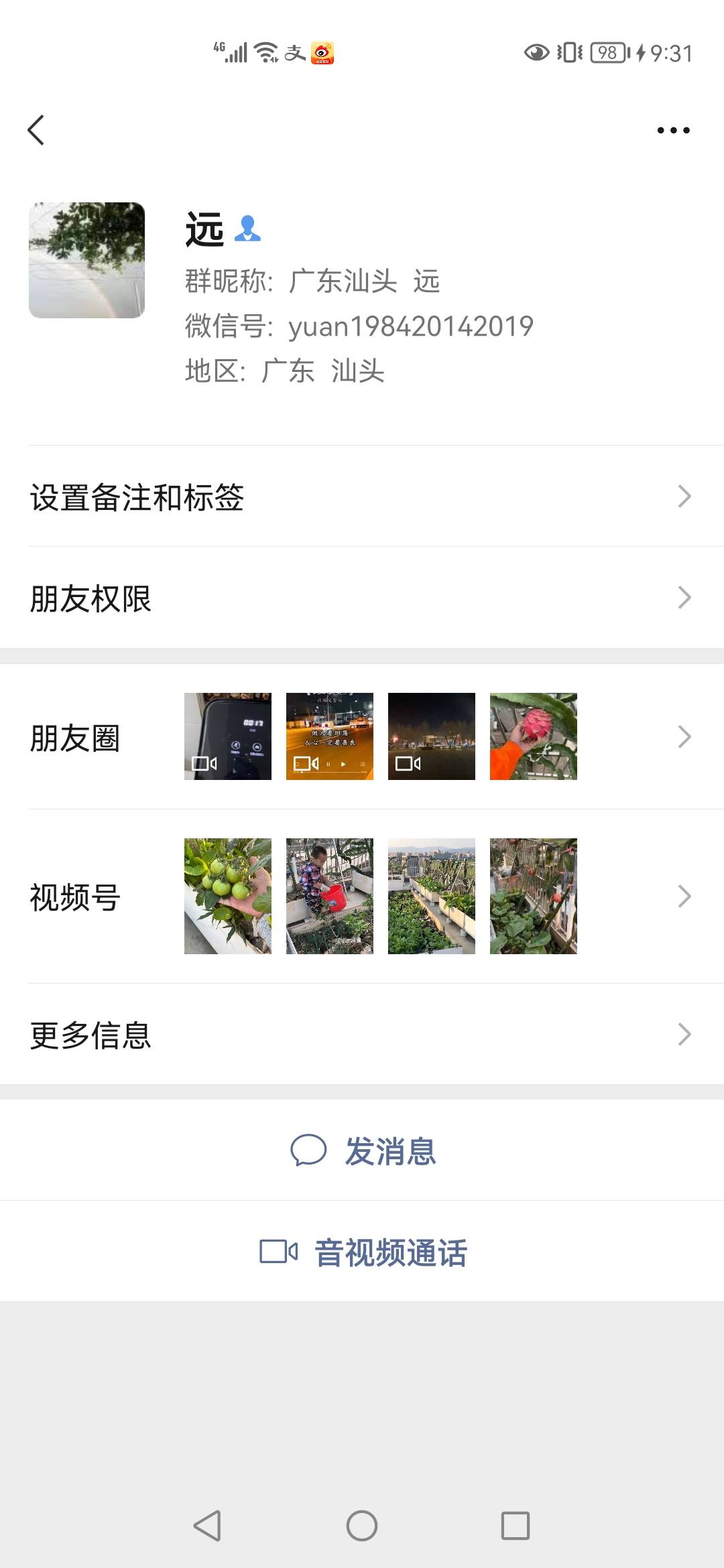The height and width of the screenshot is (1568, 724).
Task: Open the three-dot more options menu
Action: pyautogui.click(x=673, y=130)
